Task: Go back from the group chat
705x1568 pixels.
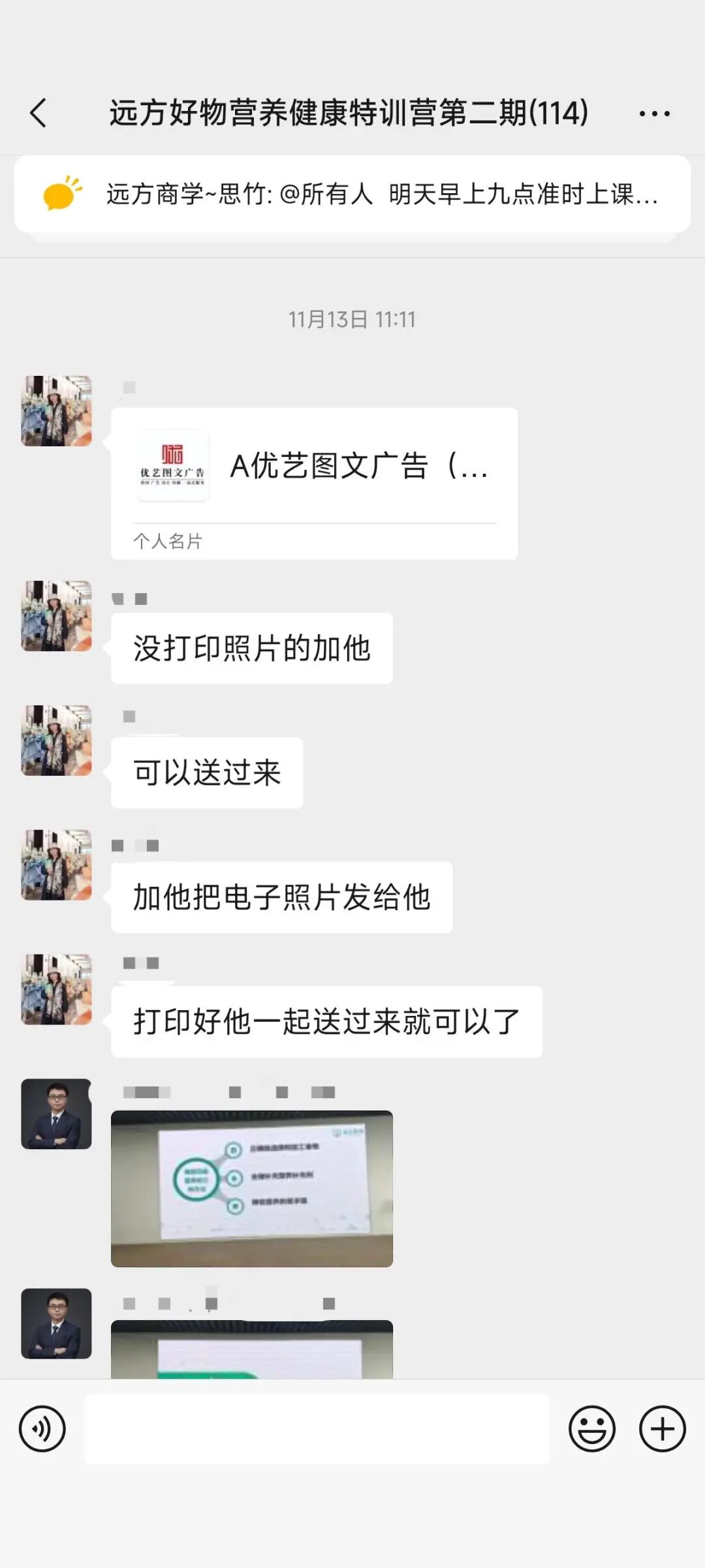Action: tap(39, 113)
